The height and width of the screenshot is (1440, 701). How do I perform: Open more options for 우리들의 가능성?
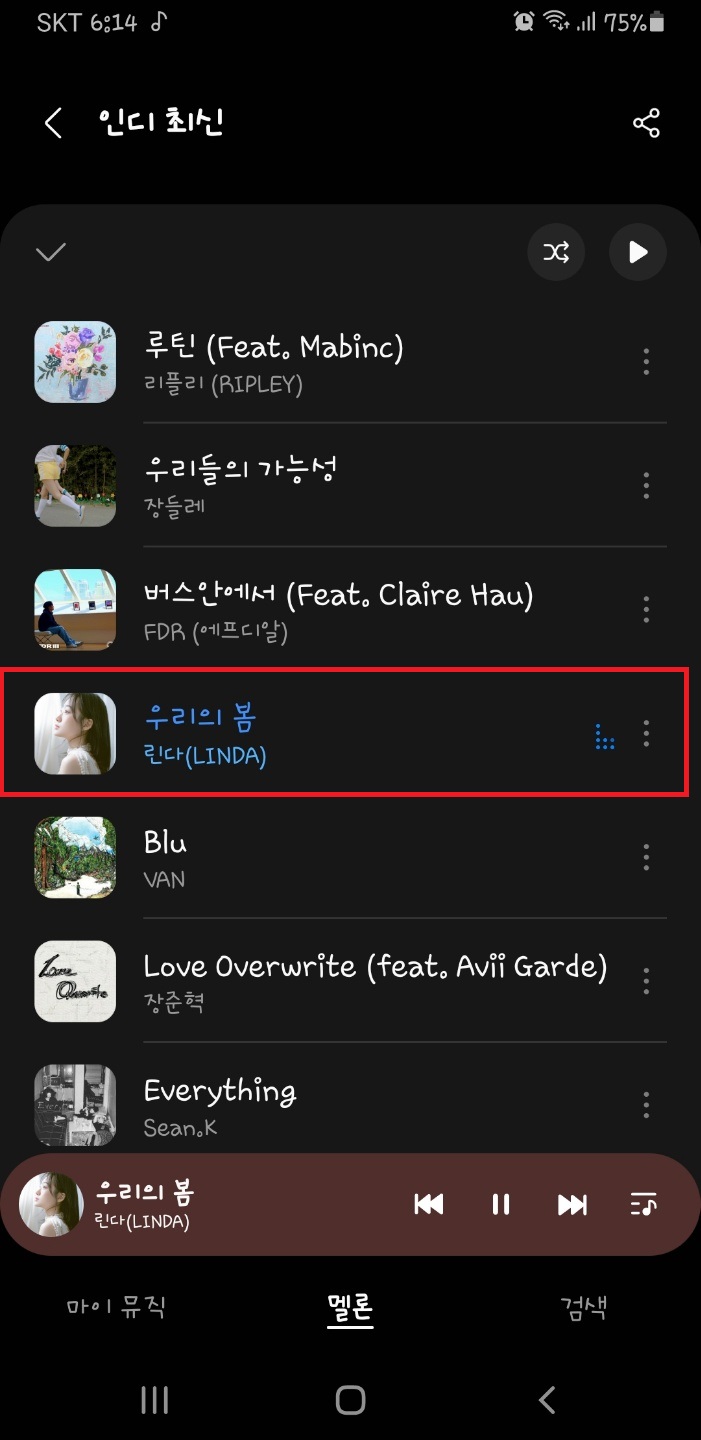[646, 486]
